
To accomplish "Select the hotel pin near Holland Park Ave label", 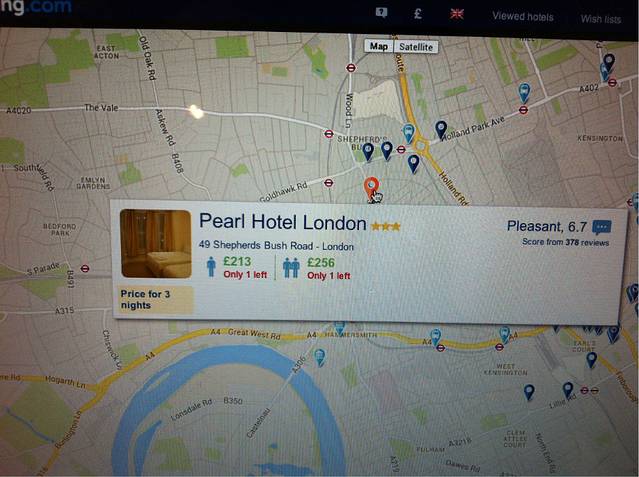I will click(x=441, y=129).
